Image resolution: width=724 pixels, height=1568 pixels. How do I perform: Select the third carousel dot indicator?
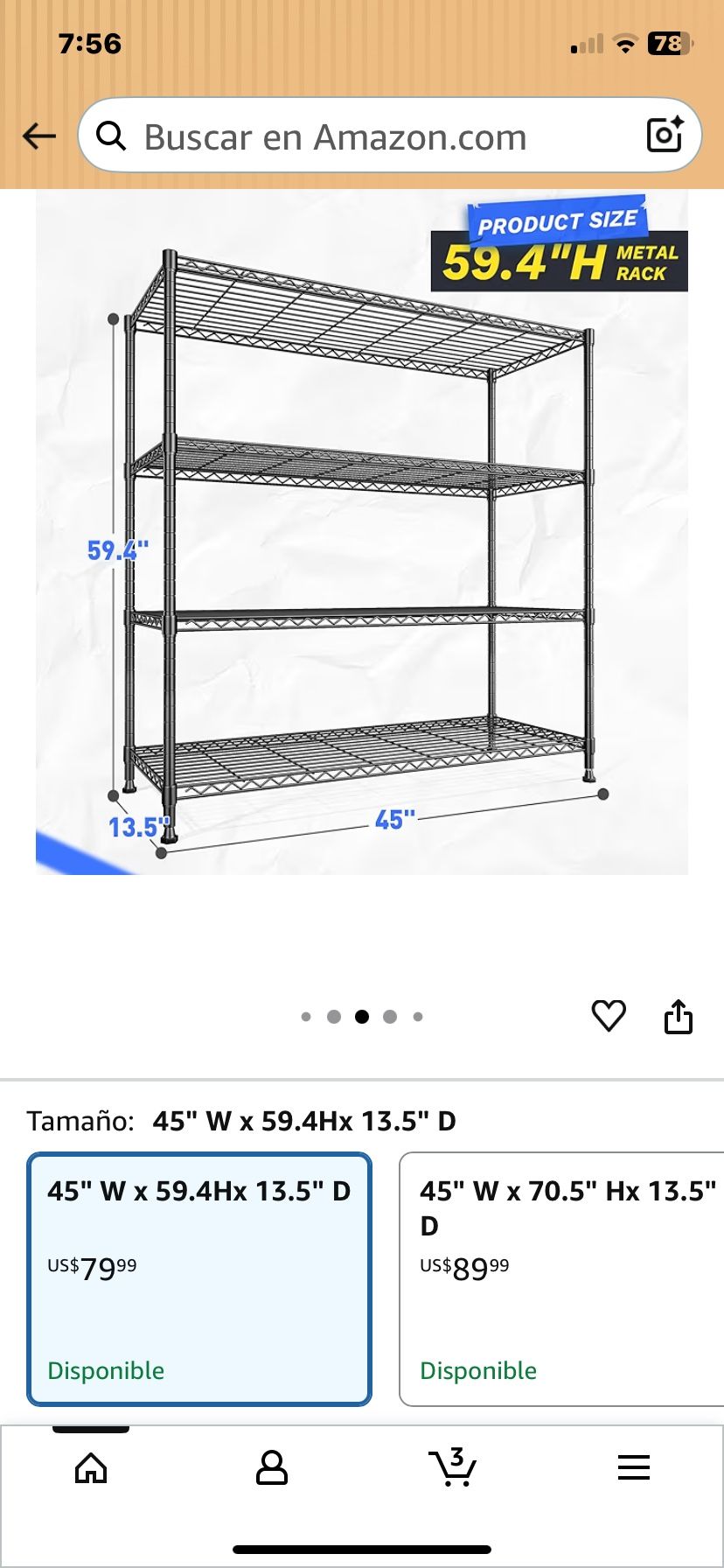click(362, 1016)
